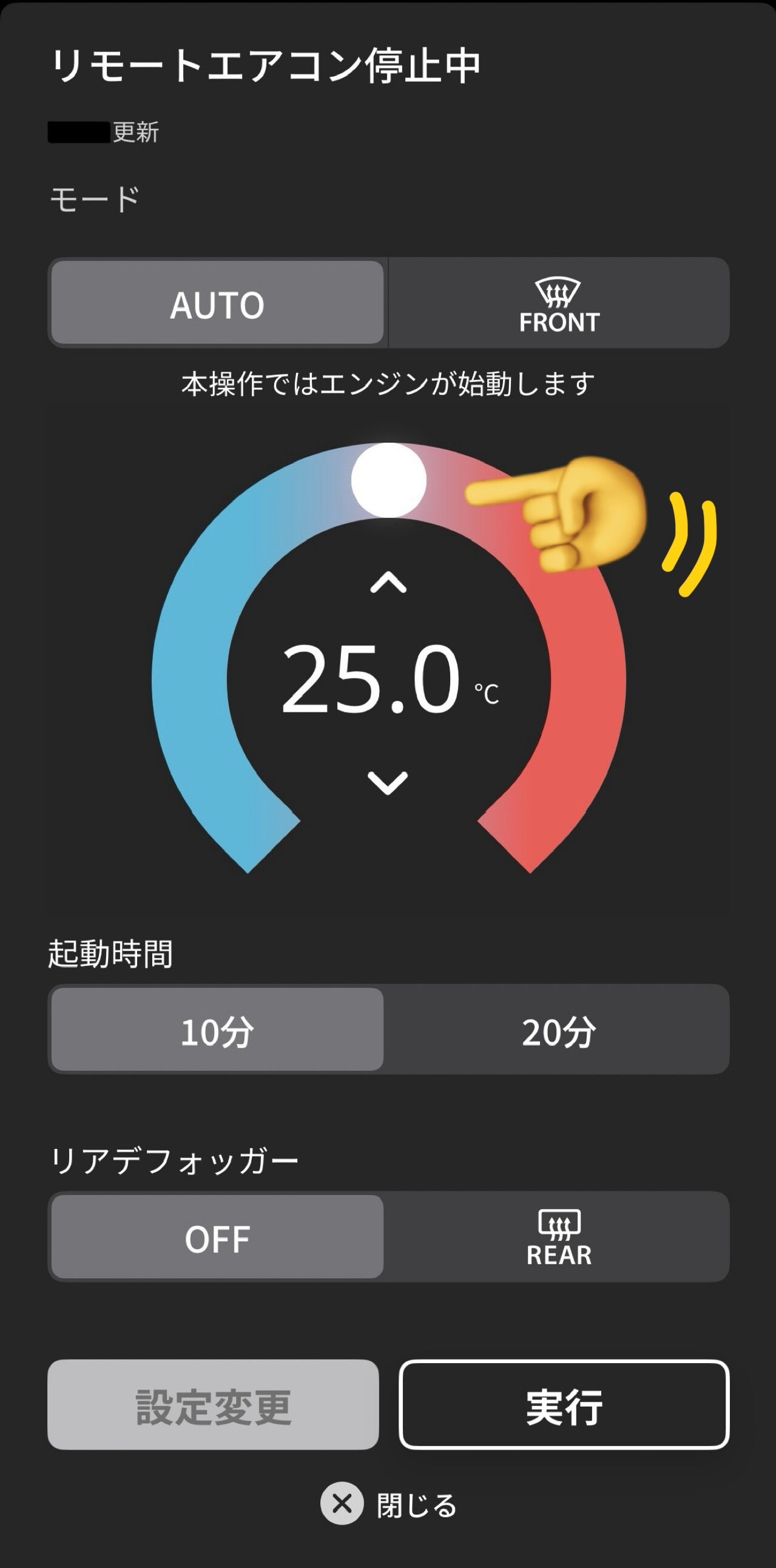The width and height of the screenshot is (776, 1568).
Task: Raise temperature with the up arrow
Action: 388,583
